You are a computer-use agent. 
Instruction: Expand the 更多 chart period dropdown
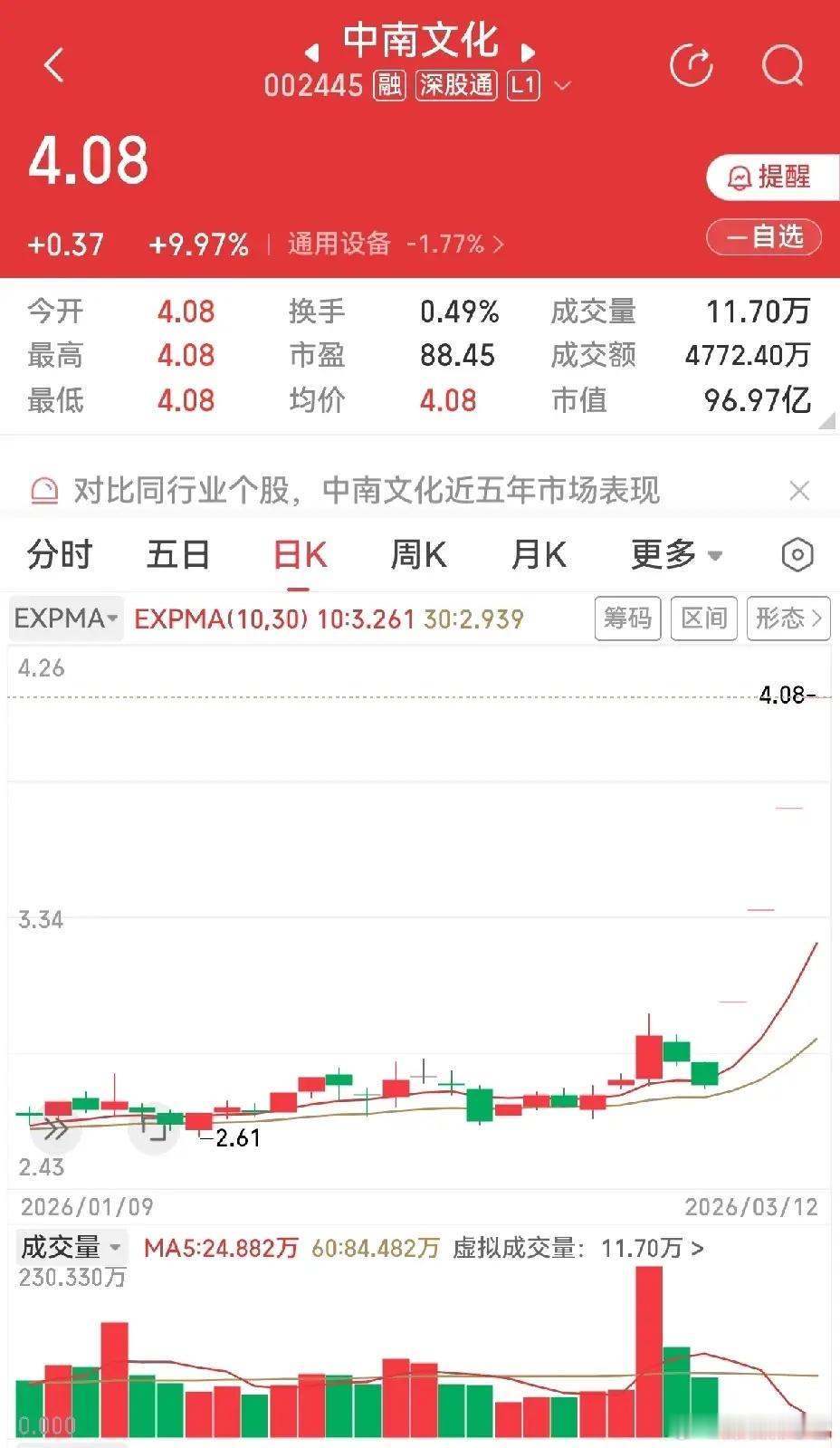675,554
